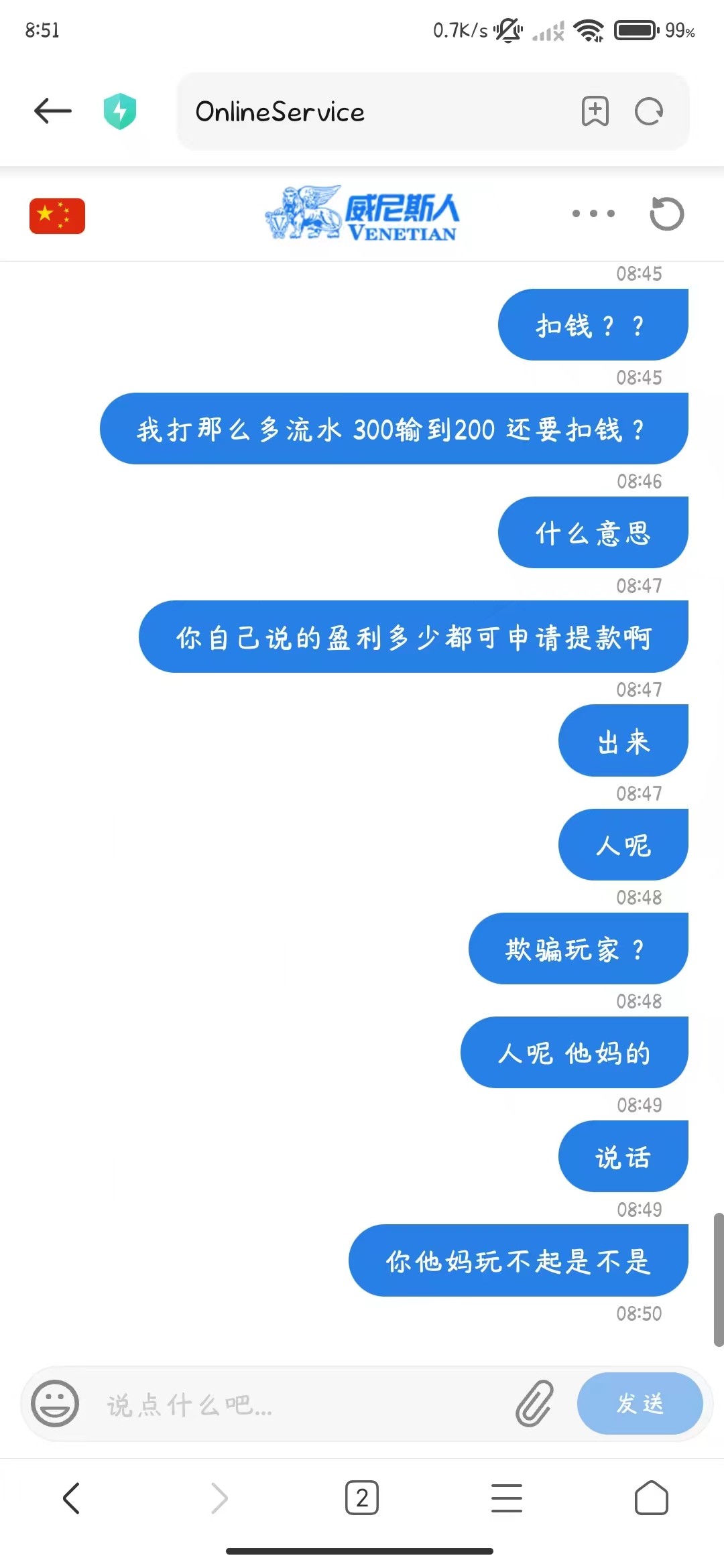Reload the page with the circular arrow icon
The height and width of the screenshot is (1568, 724).
coord(648,112)
